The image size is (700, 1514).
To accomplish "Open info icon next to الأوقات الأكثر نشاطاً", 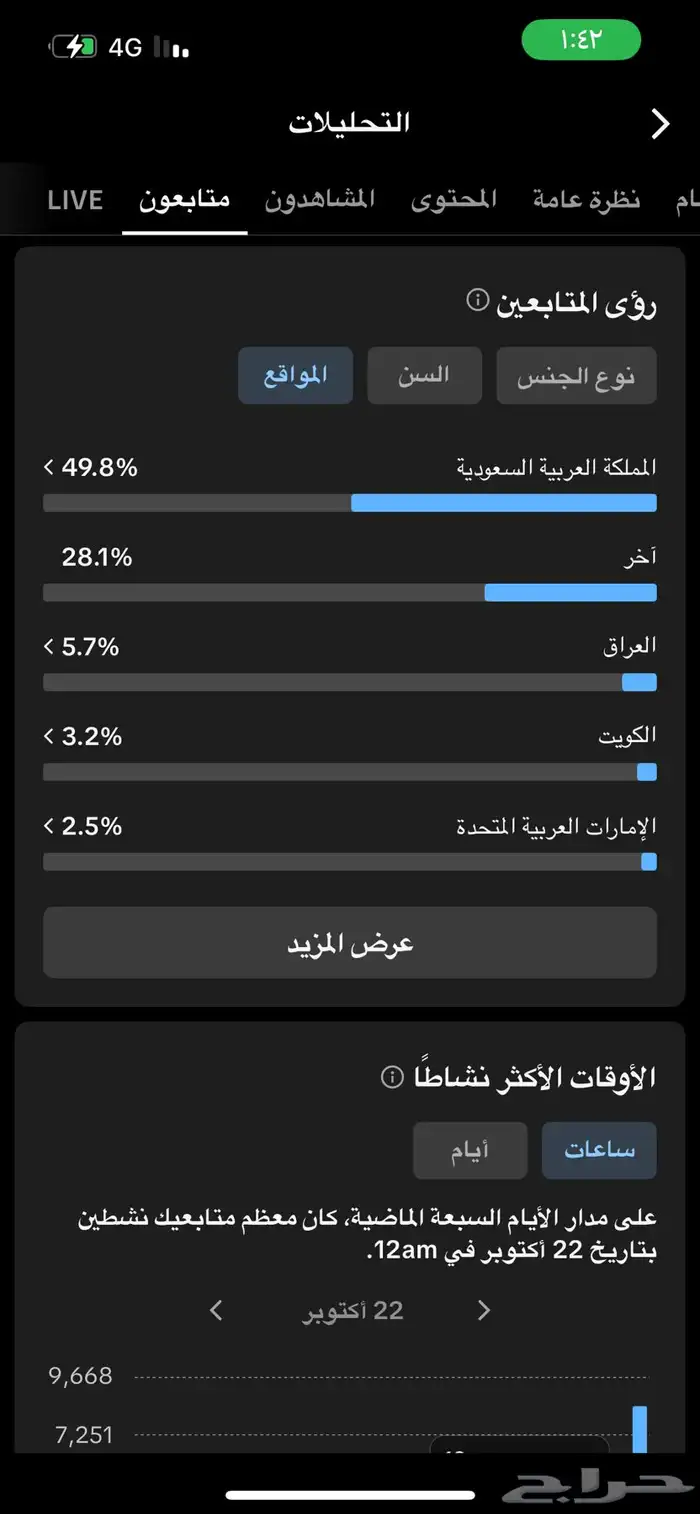I will pos(392,1077).
